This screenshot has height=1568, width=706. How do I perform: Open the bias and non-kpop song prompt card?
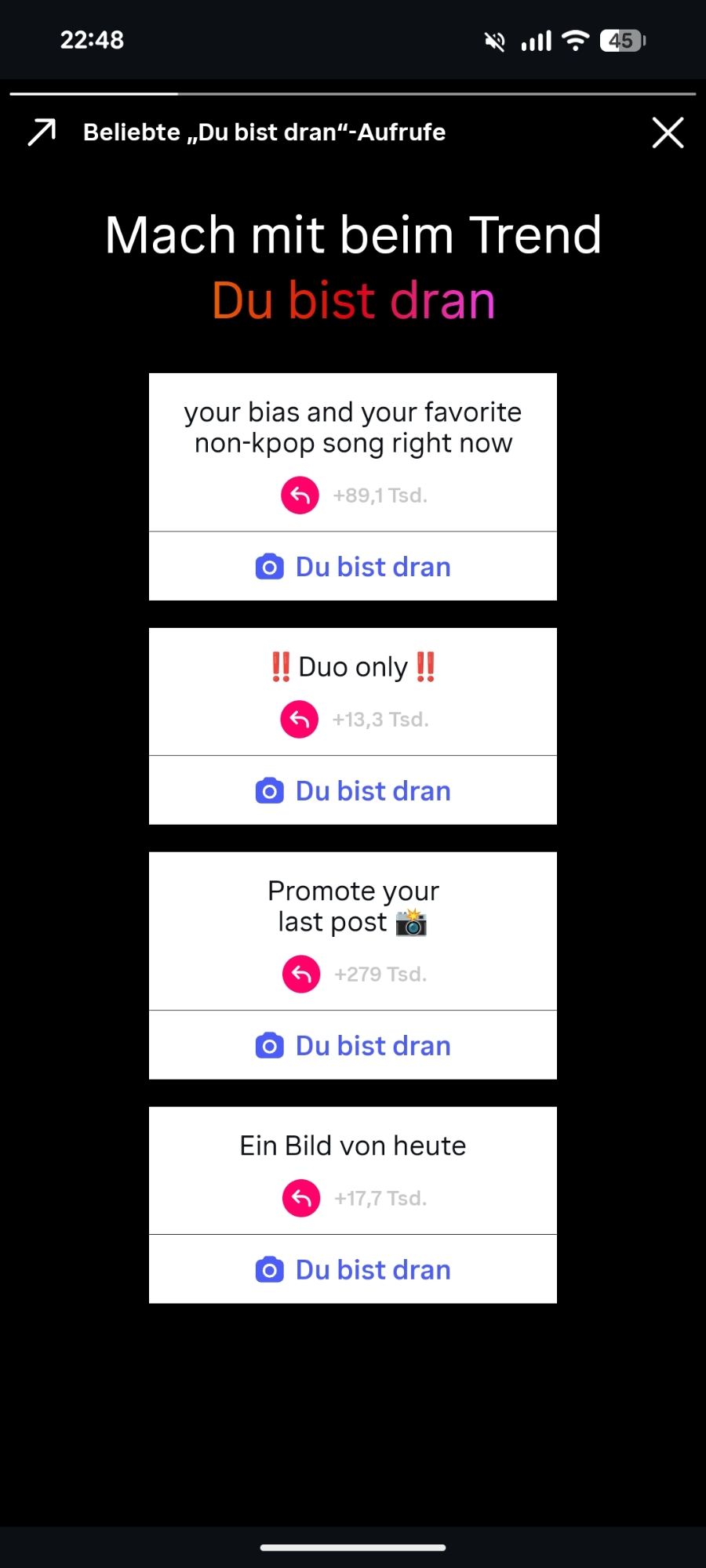(x=353, y=428)
